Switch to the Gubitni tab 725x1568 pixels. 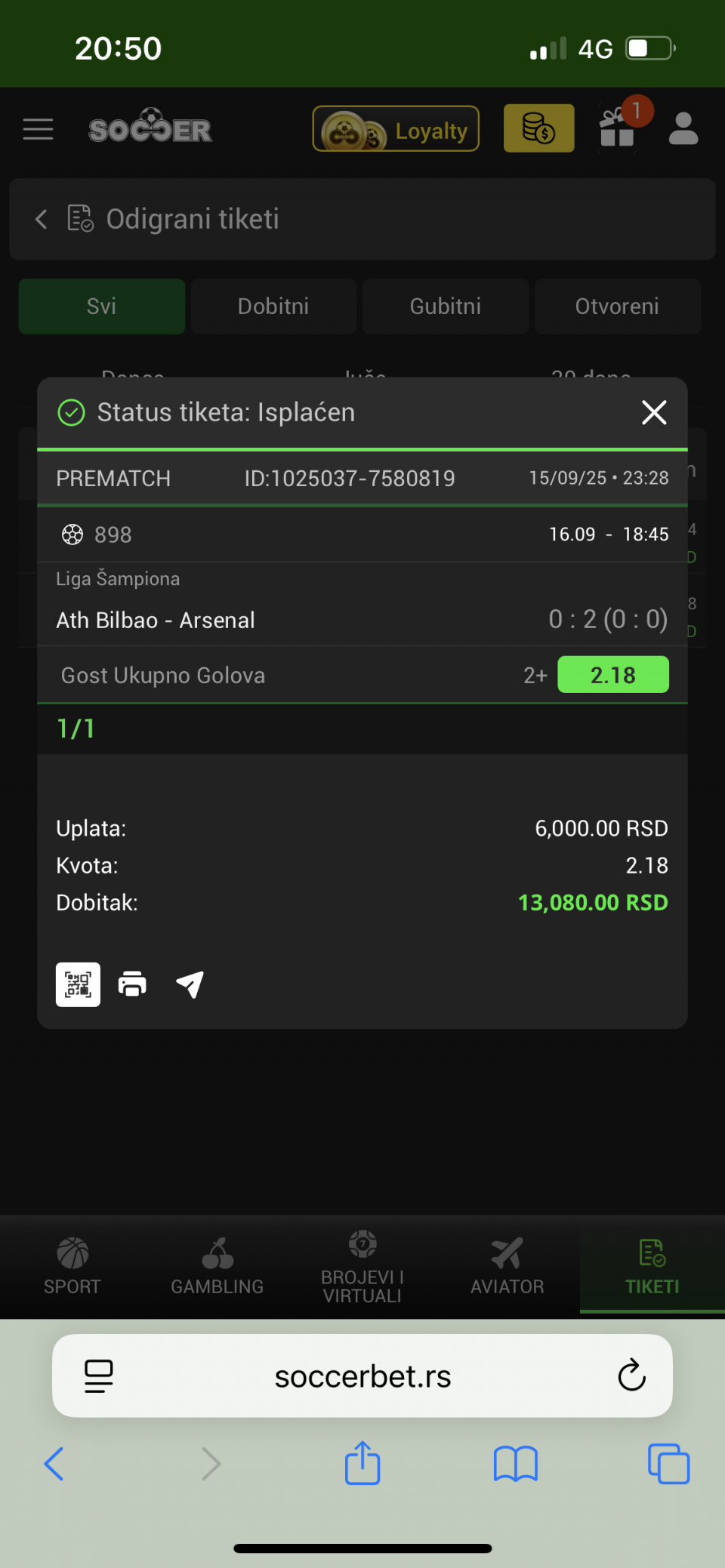(x=446, y=307)
